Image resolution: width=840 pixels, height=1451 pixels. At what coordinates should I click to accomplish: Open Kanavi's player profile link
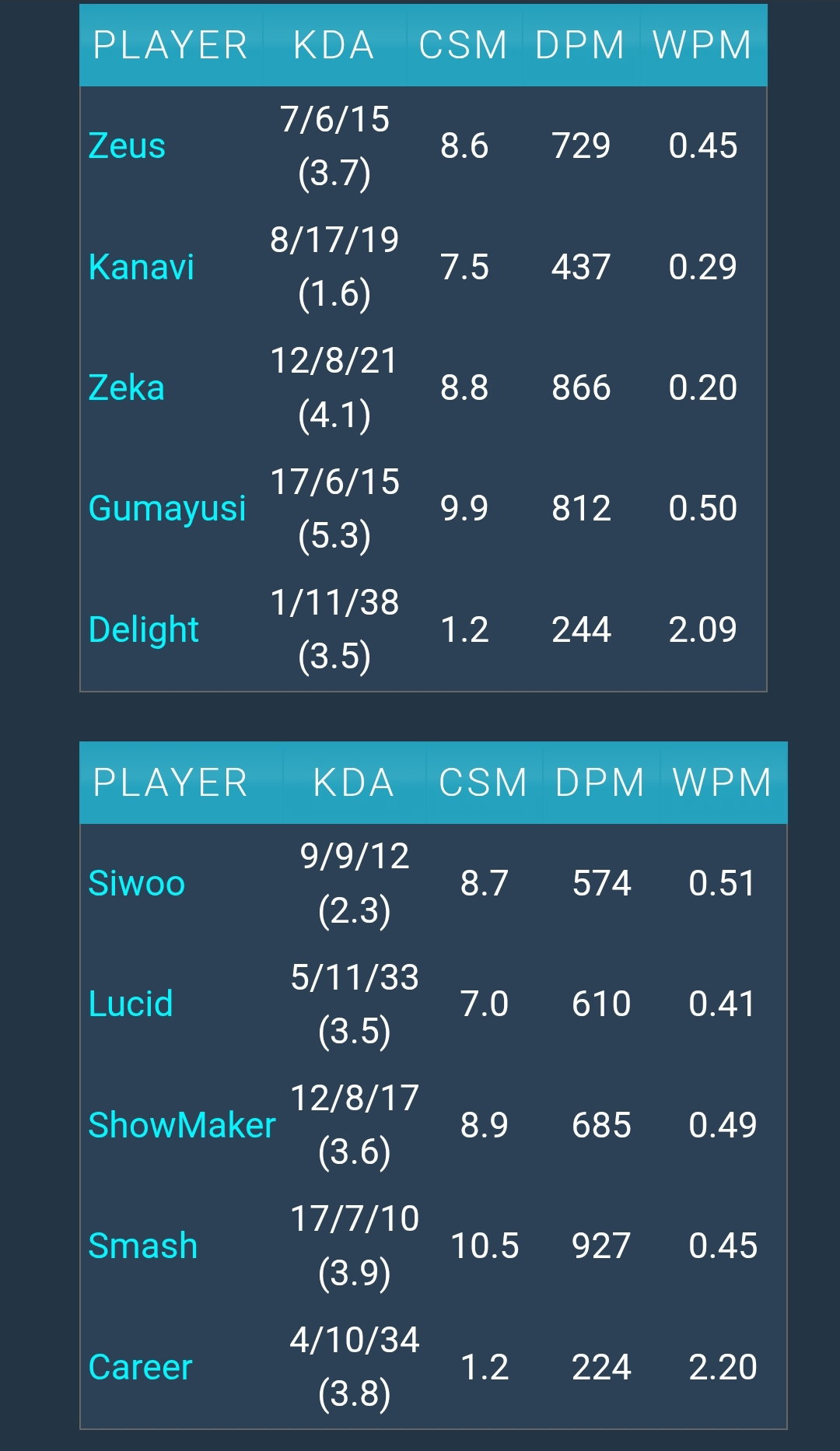point(141,267)
